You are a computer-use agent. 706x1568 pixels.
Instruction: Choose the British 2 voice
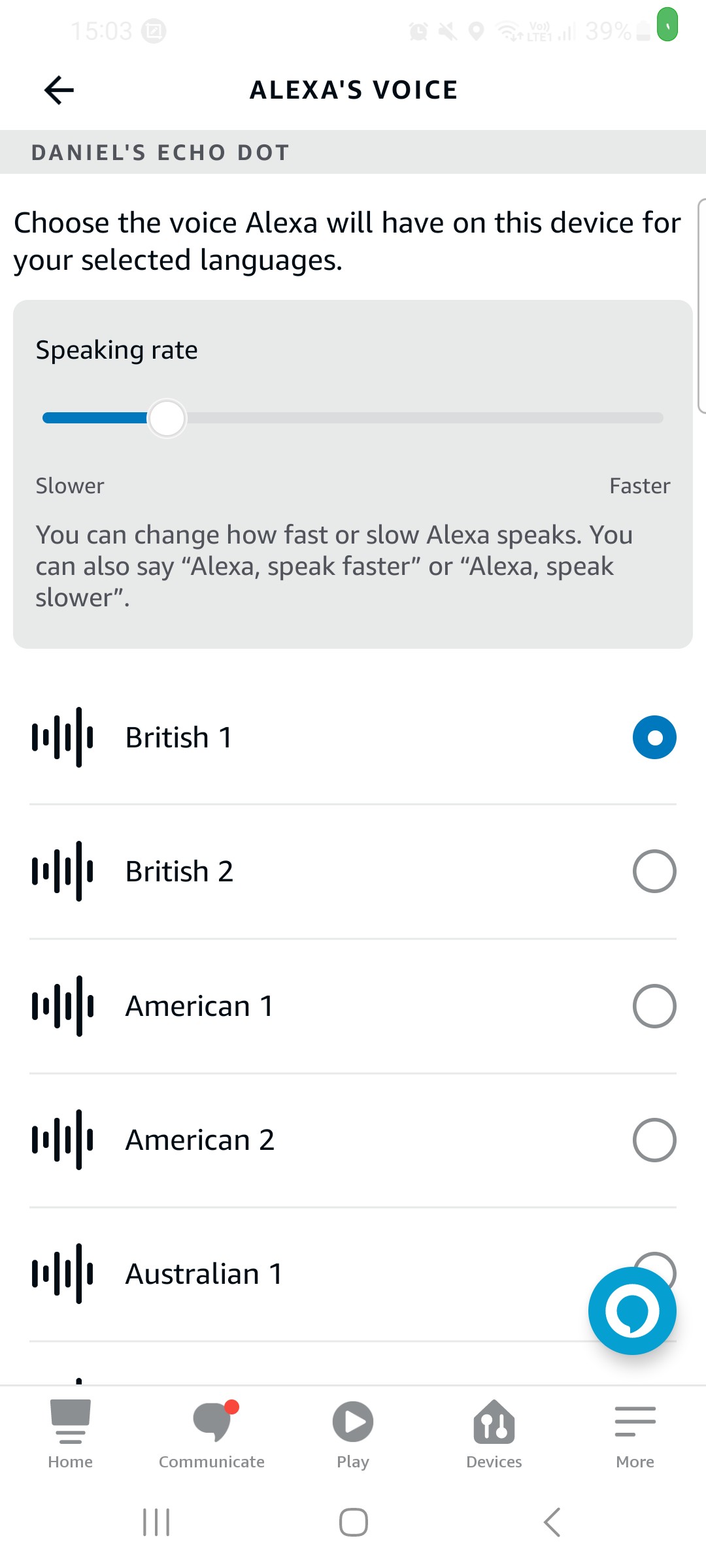coord(353,872)
